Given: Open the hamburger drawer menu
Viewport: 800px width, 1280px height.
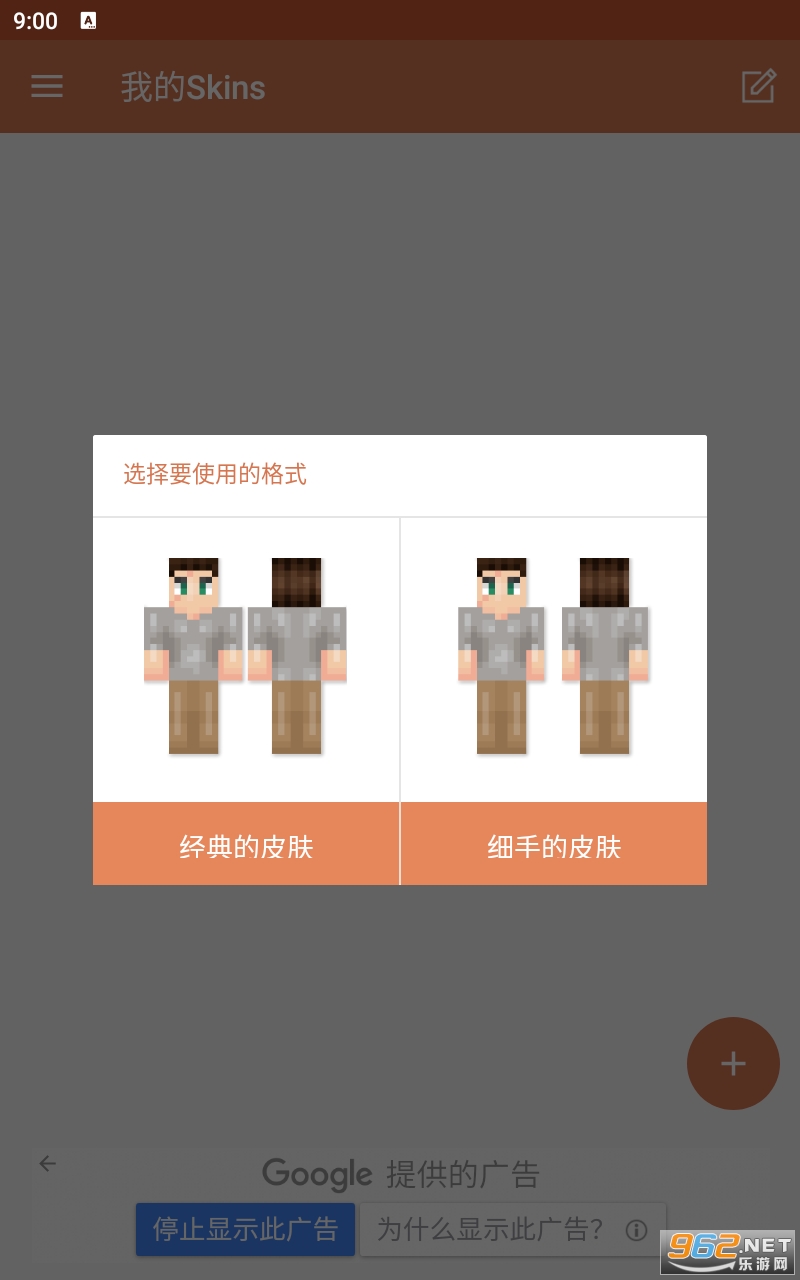Looking at the screenshot, I should (x=47, y=87).
